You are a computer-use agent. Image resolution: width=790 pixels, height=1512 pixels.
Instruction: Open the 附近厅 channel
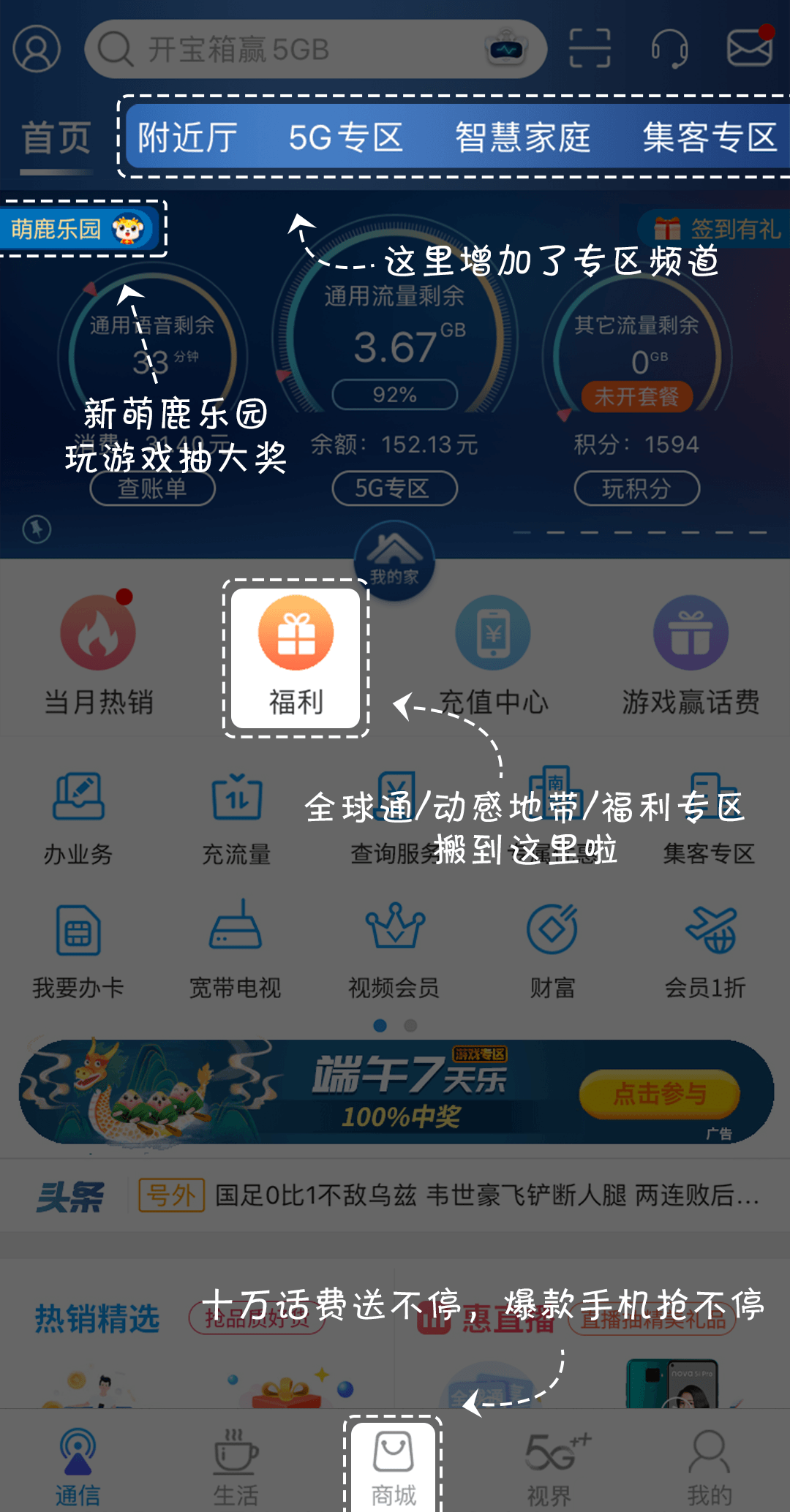click(x=188, y=137)
